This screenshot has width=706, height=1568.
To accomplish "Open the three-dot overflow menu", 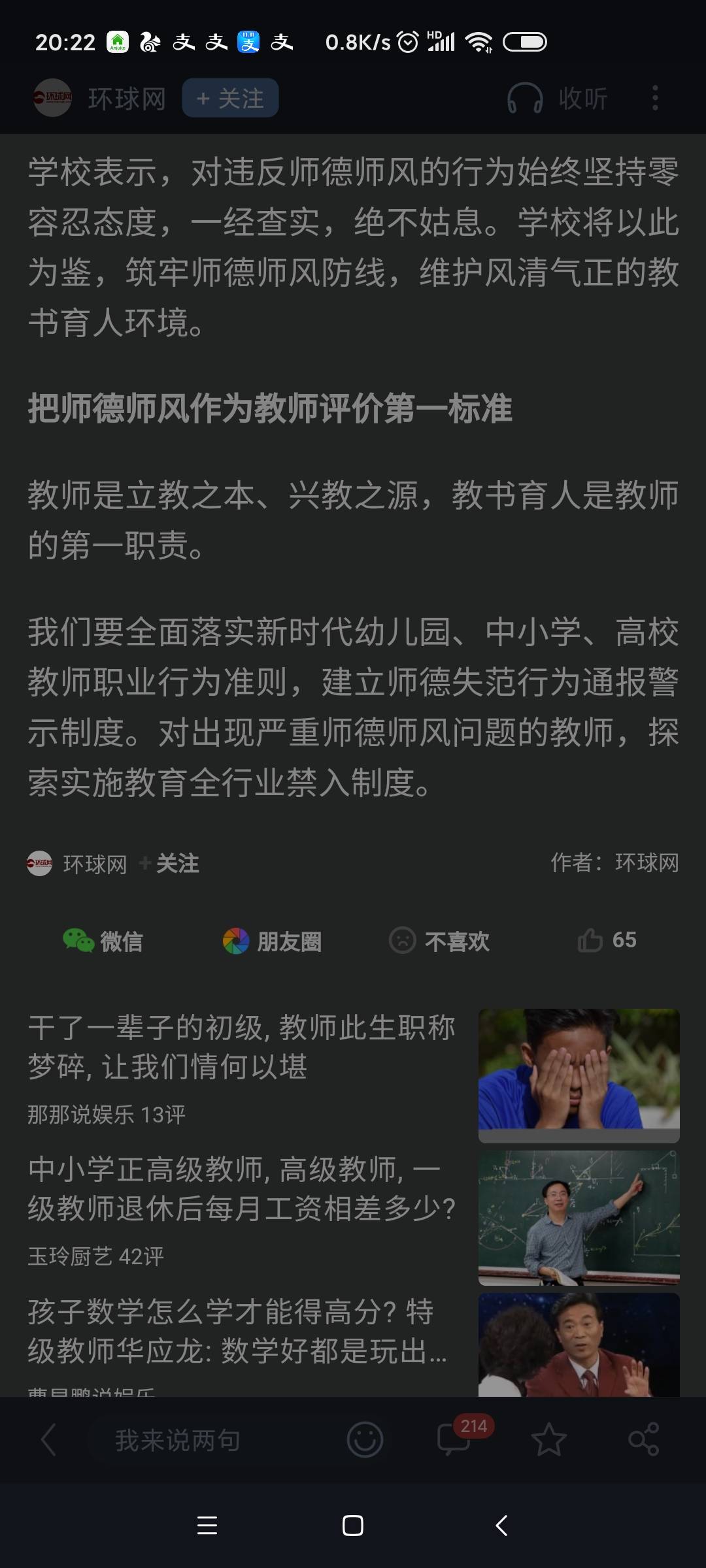I will pos(655,98).
